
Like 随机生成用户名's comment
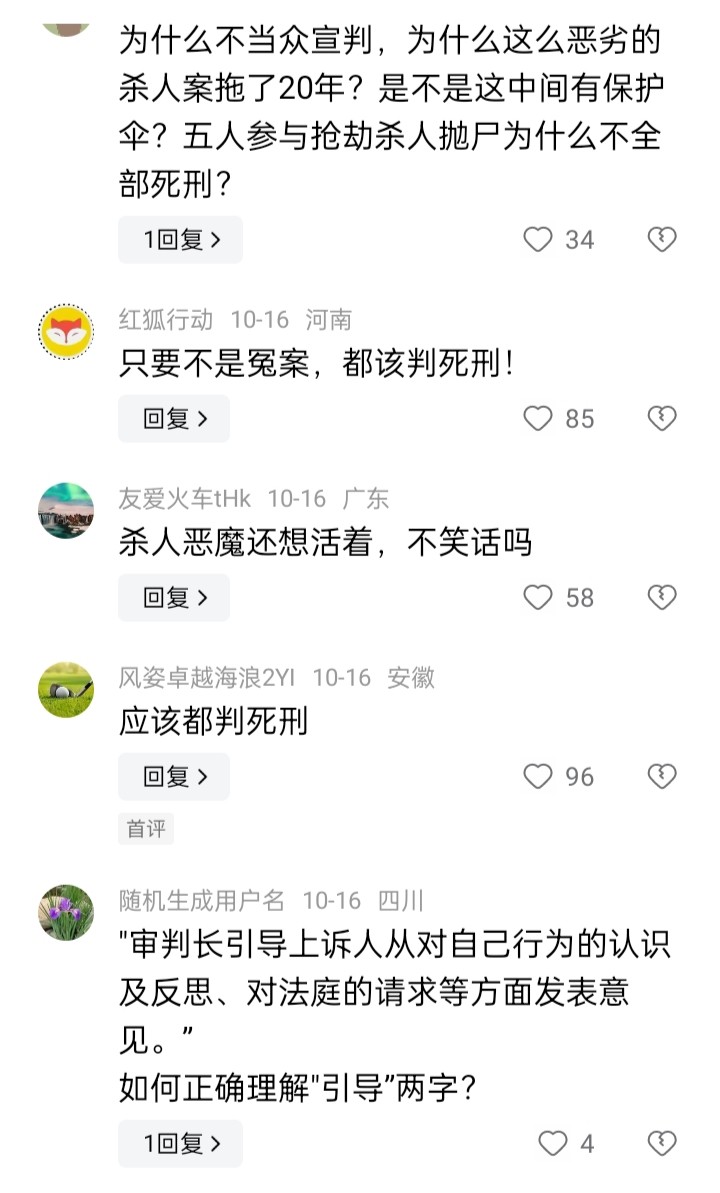(x=553, y=1144)
